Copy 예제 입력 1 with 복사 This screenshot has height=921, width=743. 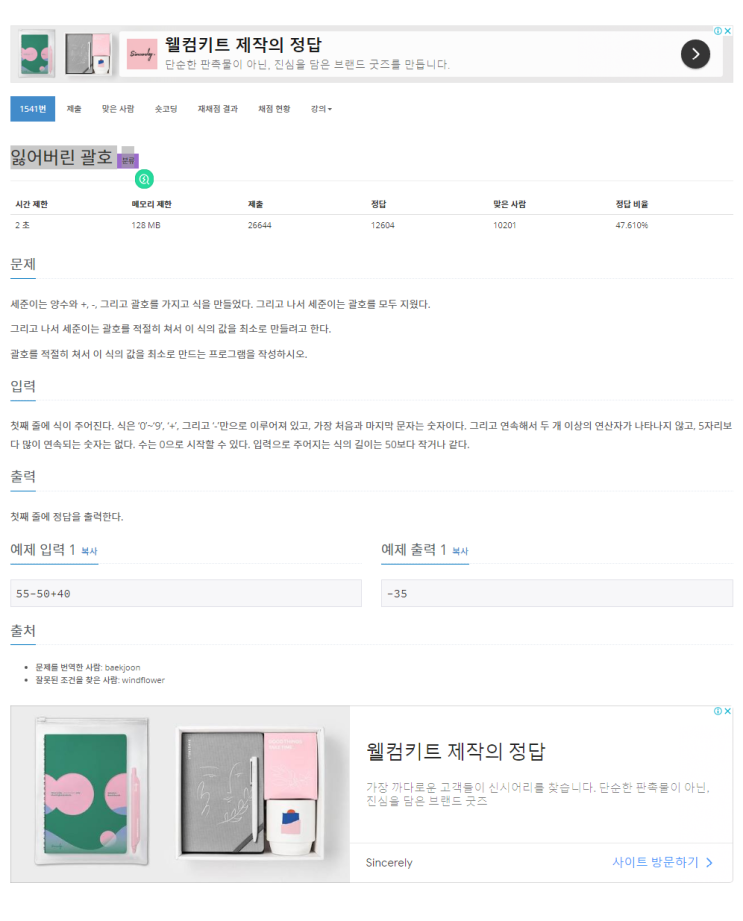tap(89, 551)
